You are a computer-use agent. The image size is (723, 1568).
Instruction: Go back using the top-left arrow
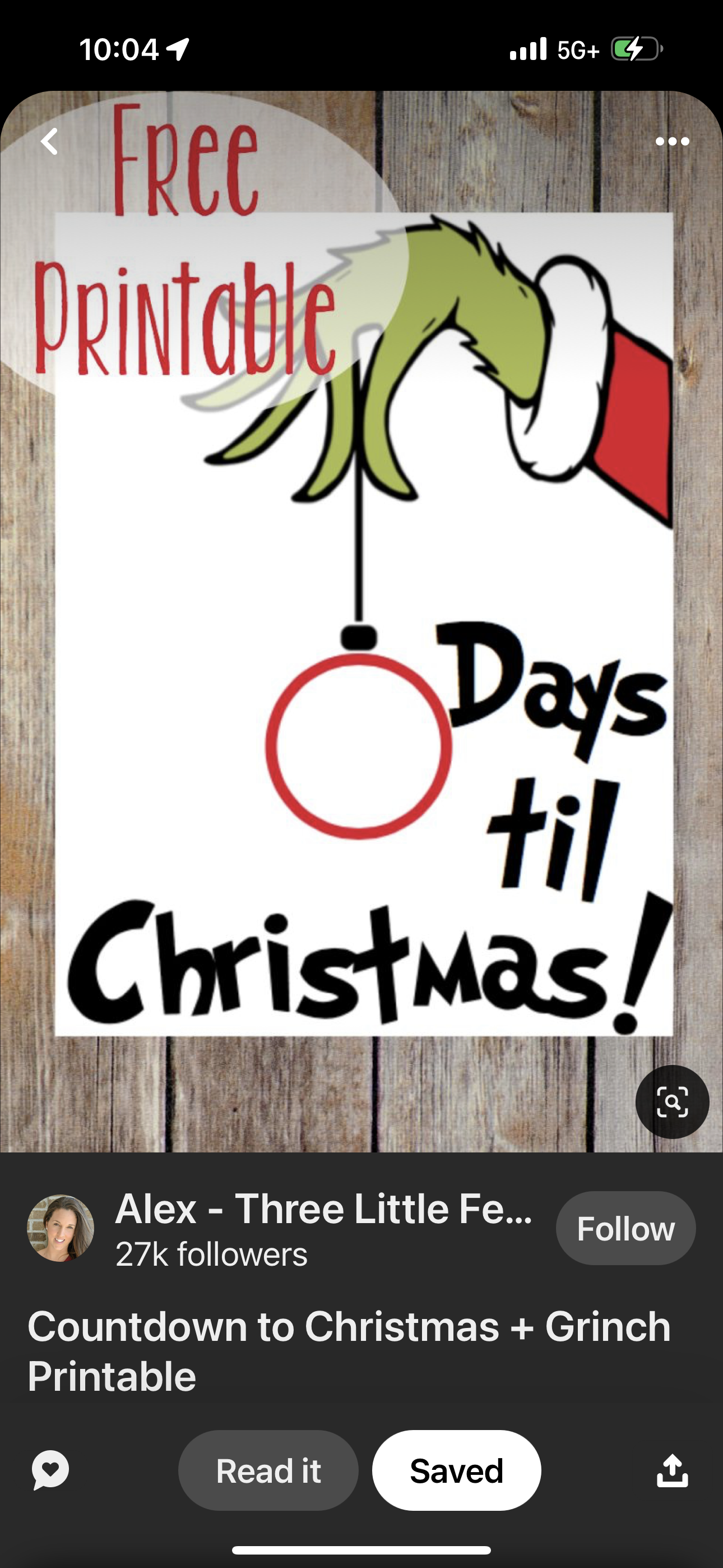click(x=50, y=141)
